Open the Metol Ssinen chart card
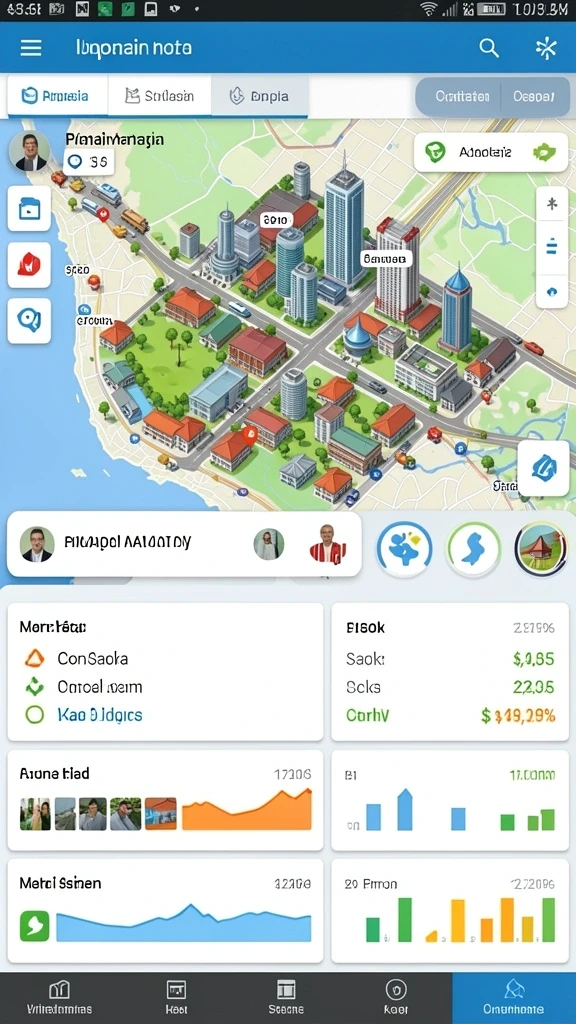The image size is (576, 1024). coord(165,910)
